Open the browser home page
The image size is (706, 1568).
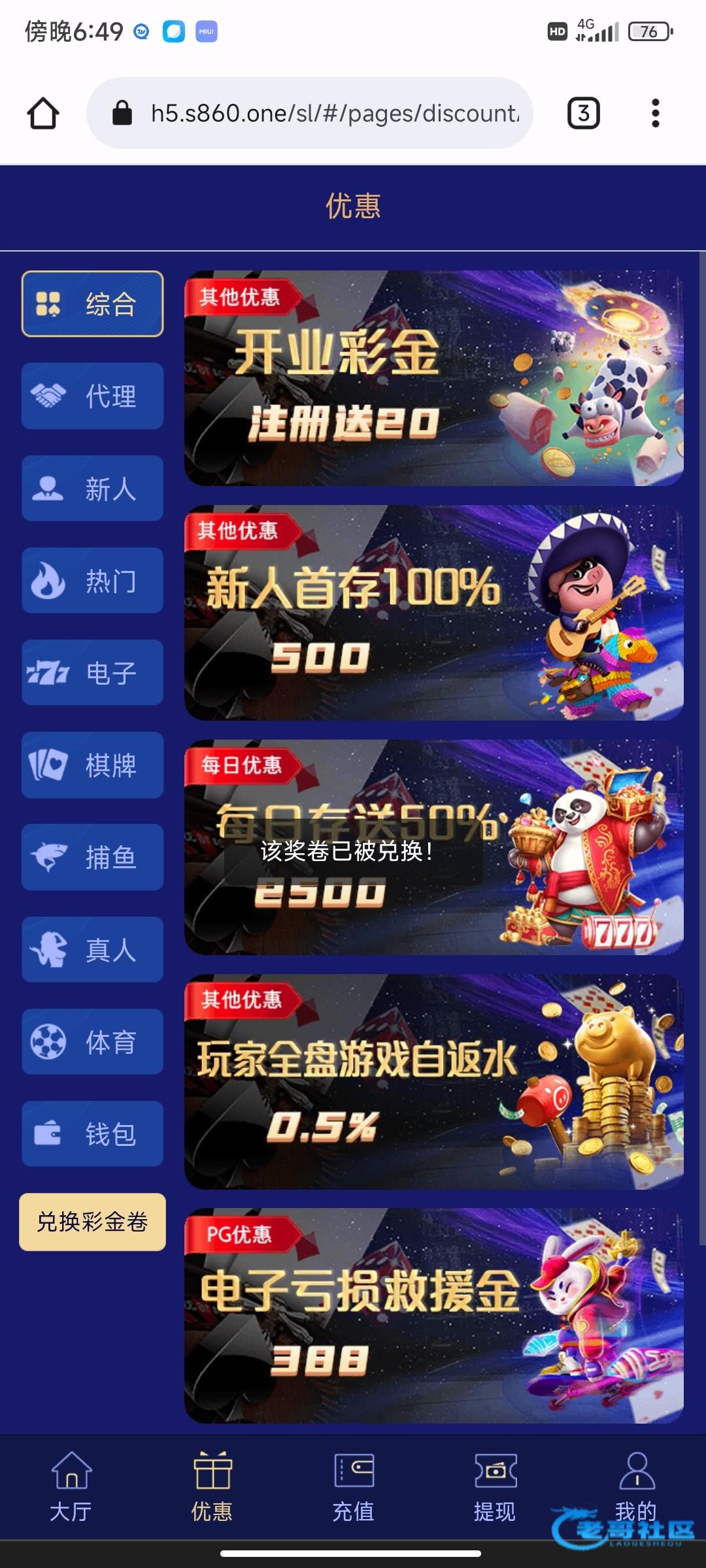(43, 113)
